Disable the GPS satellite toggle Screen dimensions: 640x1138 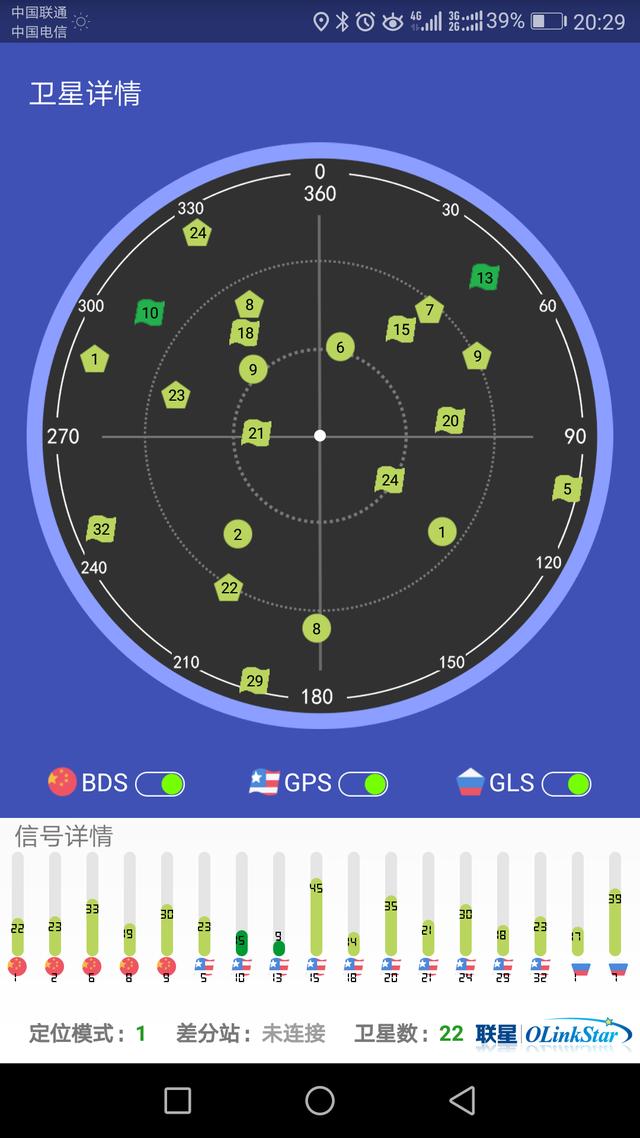(x=363, y=784)
